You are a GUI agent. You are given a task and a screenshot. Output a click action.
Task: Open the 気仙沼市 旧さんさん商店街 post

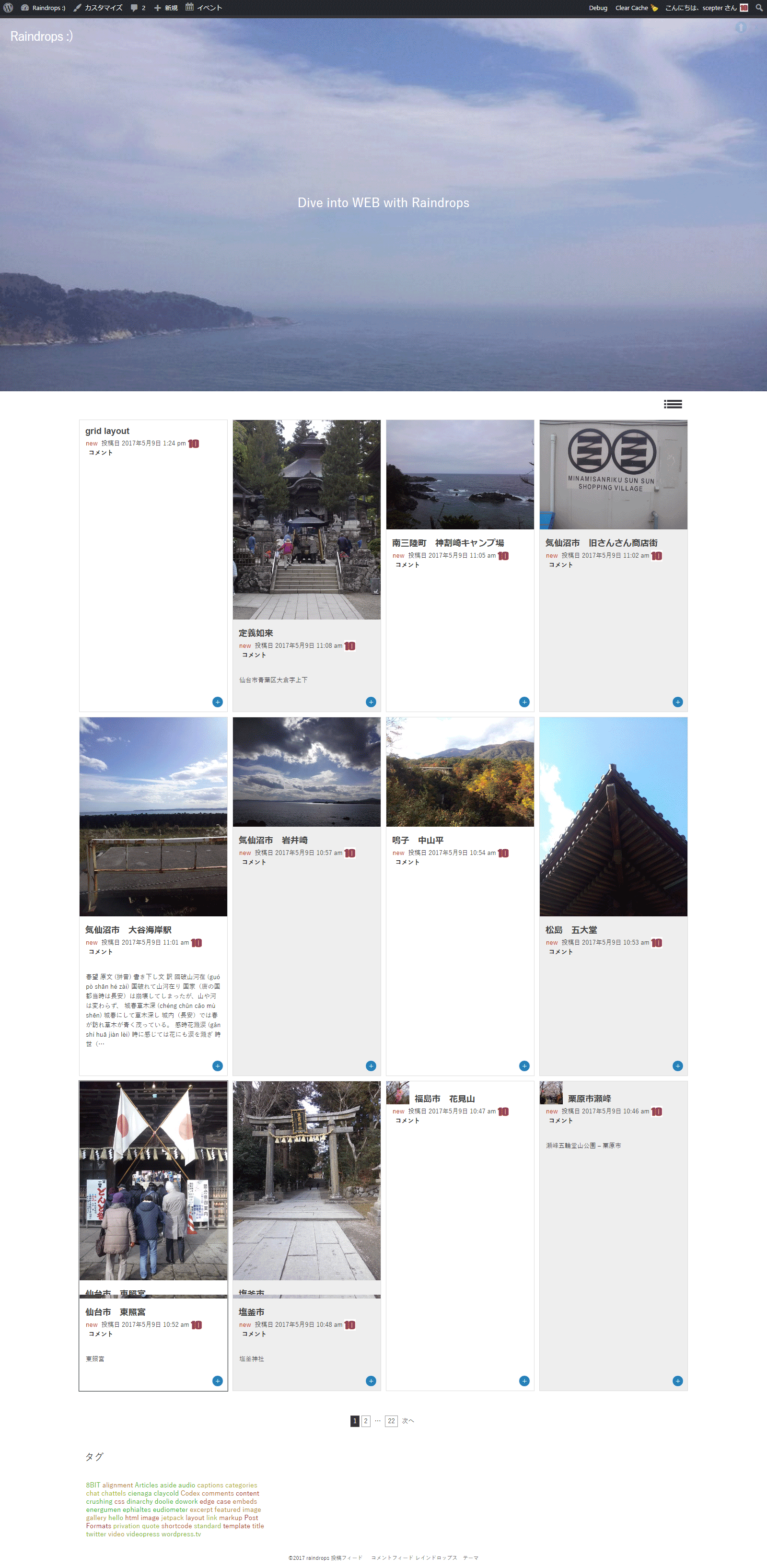coord(601,543)
